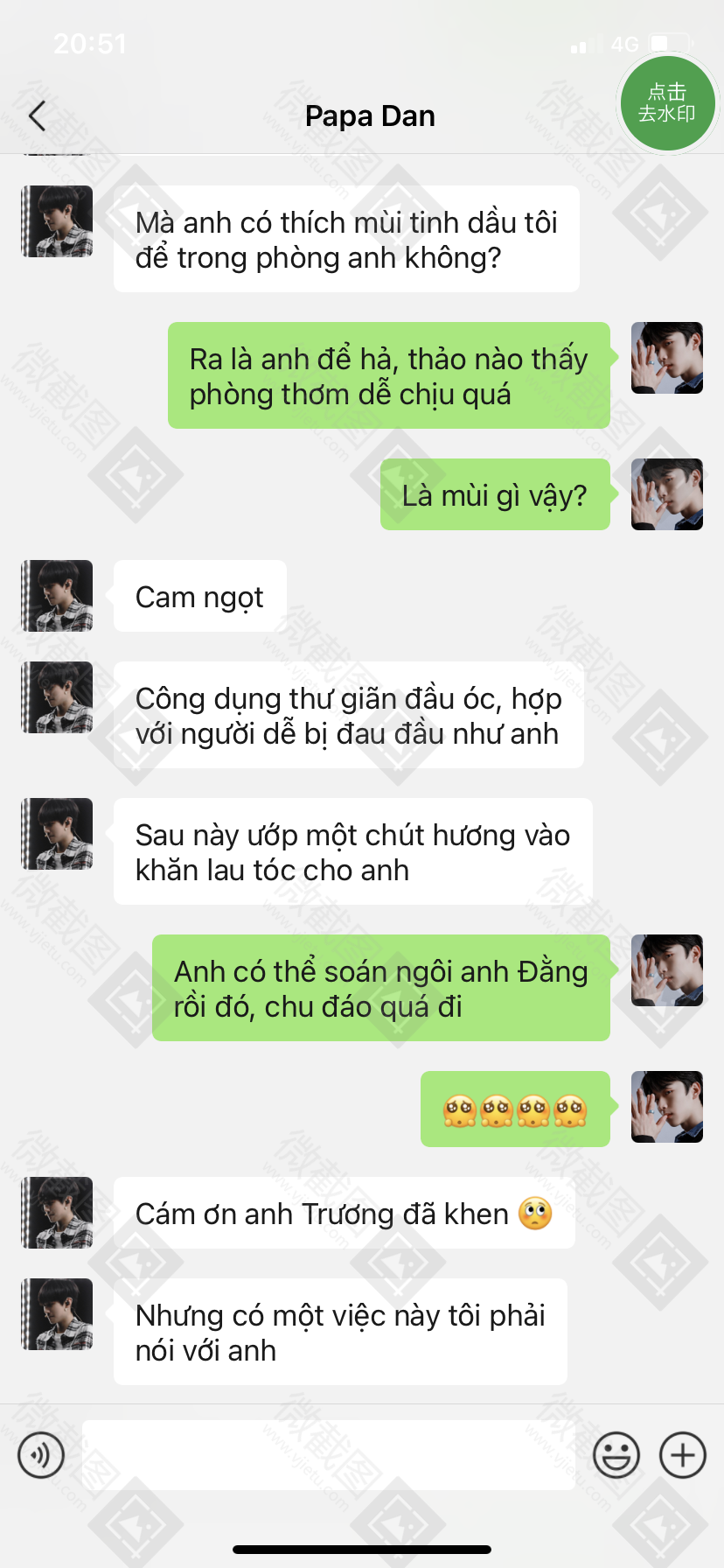Image resolution: width=724 pixels, height=1568 pixels.
Task: Open sender's avatar beside 'Cam ngọt' message
Action: [x=57, y=596]
